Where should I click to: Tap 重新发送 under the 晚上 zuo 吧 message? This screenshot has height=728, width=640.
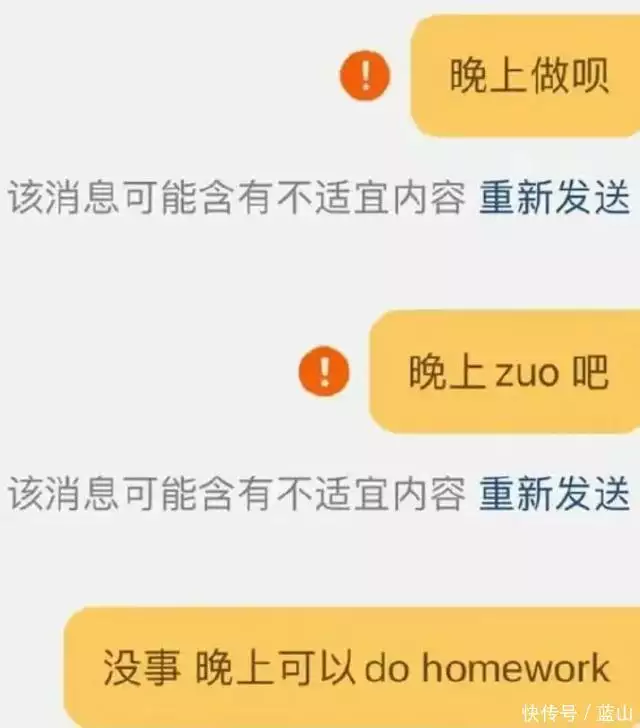(554, 492)
